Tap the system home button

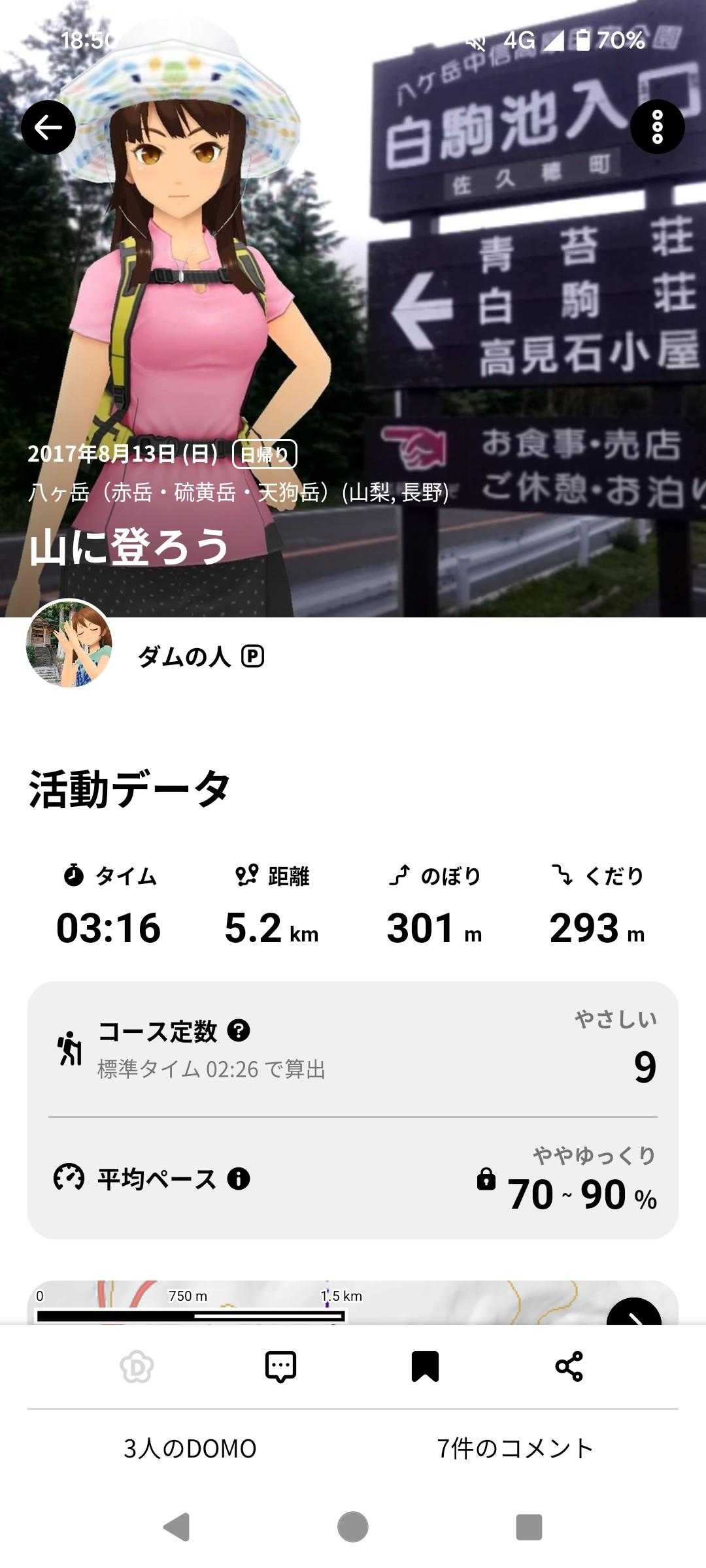(353, 1527)
